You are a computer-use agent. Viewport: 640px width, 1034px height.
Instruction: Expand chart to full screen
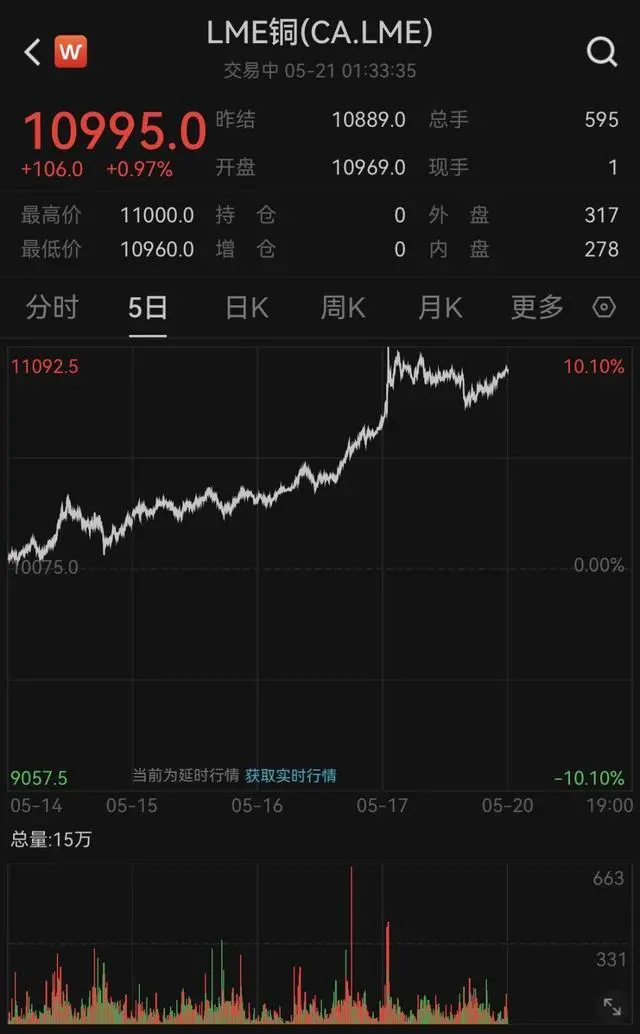[612, 1006]
